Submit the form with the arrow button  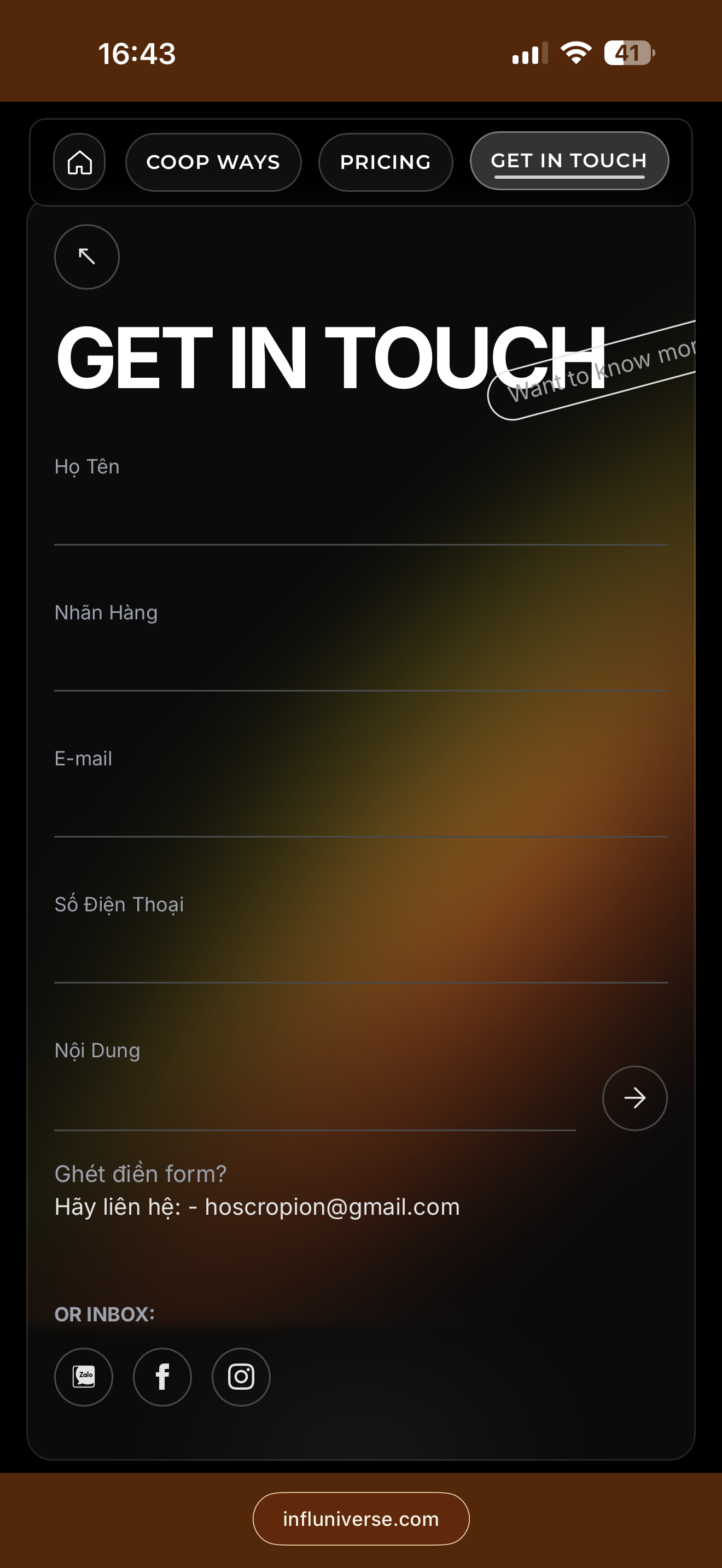(634, 1097)
